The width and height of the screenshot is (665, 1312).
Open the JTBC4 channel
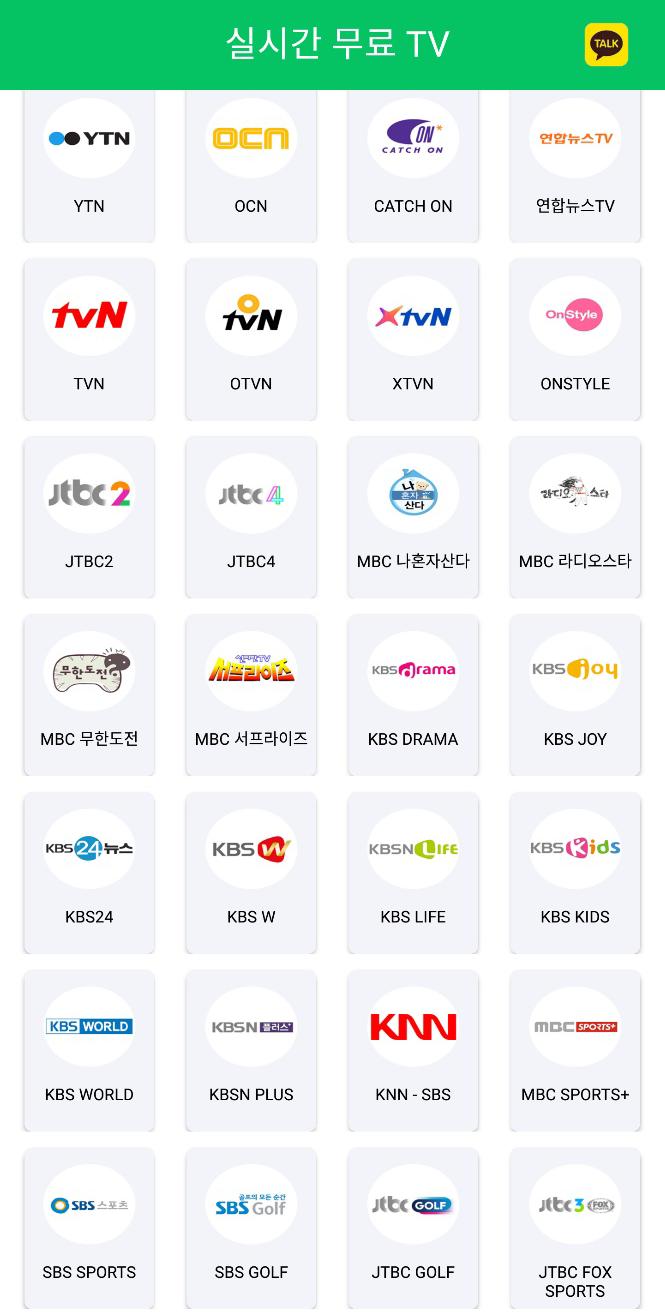(x=251, y=518)
